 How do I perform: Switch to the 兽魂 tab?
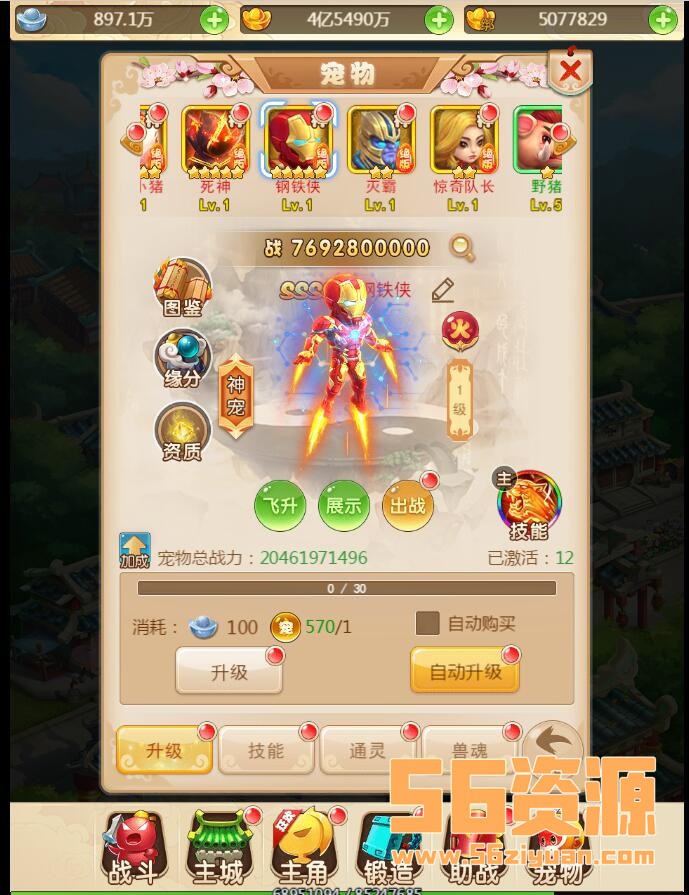(467, 750)
